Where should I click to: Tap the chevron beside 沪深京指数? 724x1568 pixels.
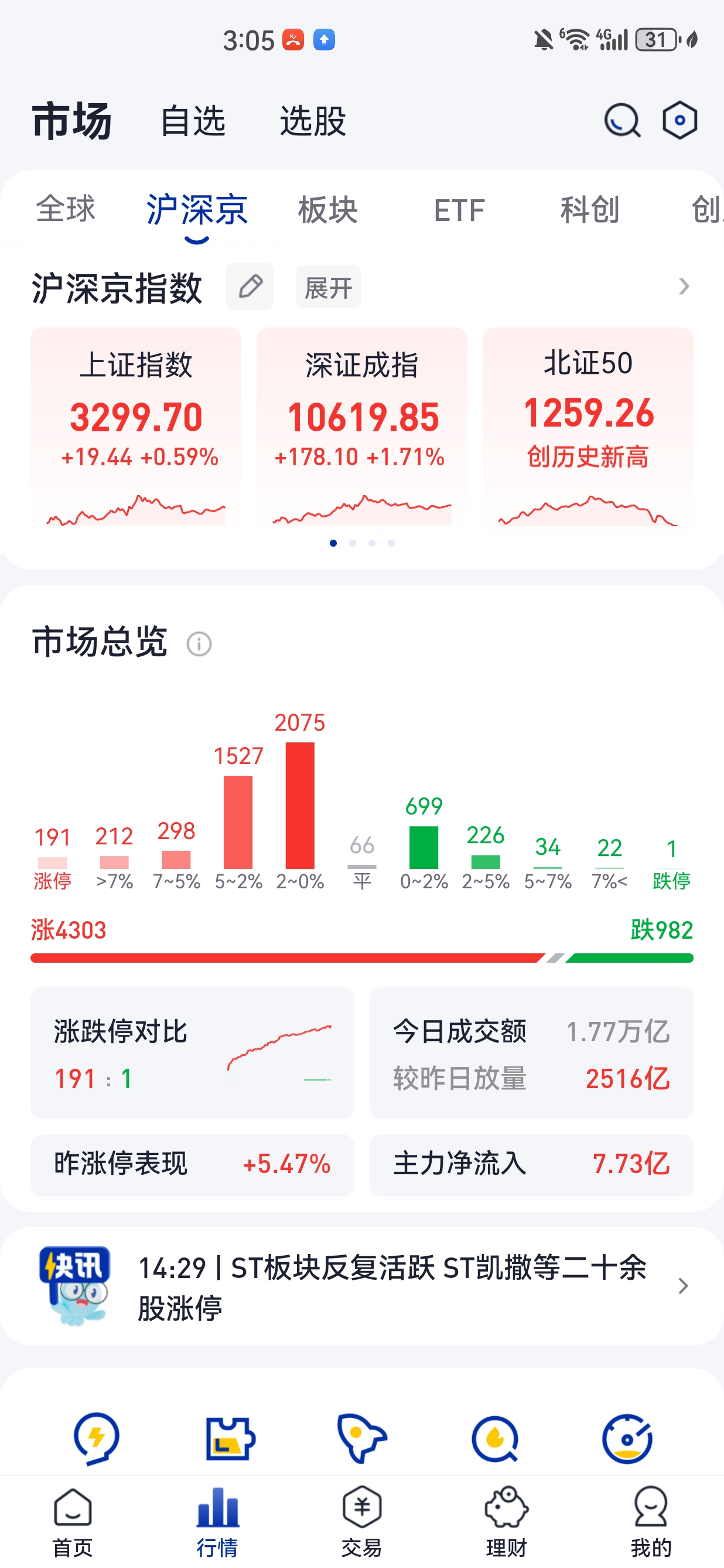pos(684,286)
